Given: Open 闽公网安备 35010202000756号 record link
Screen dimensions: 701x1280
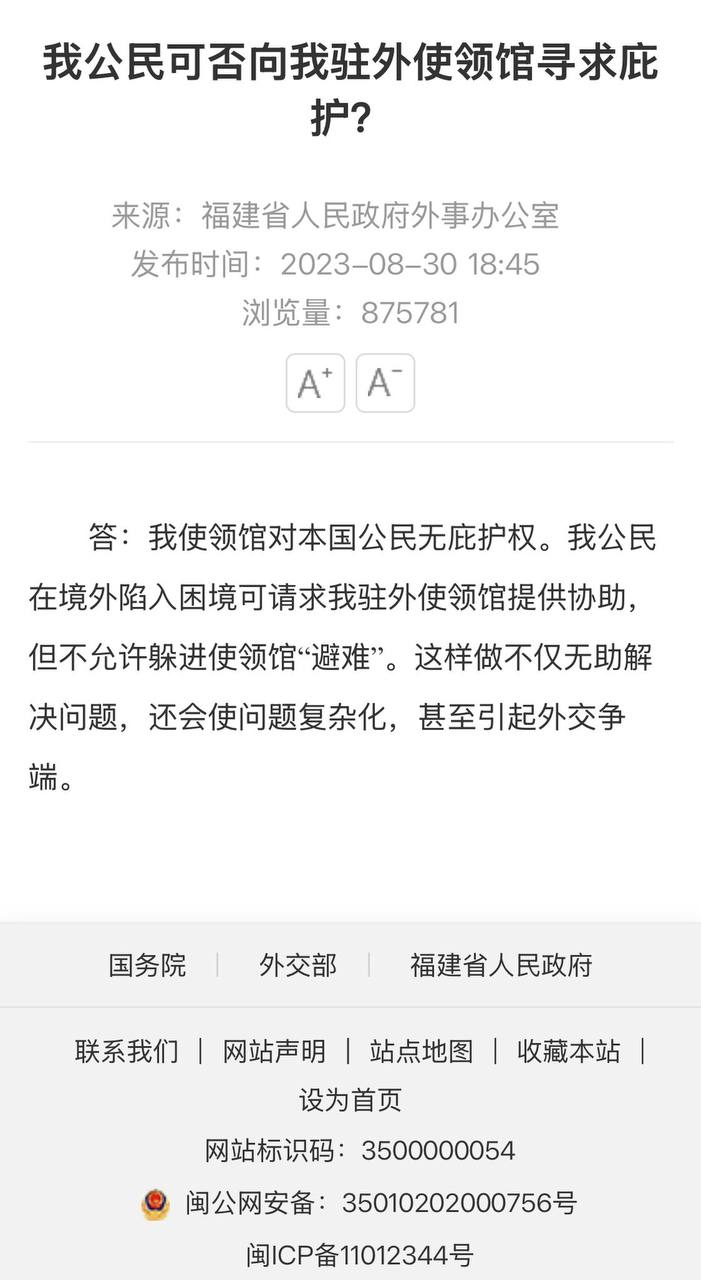Looking at the screenshot, I should coord(380,1203).
